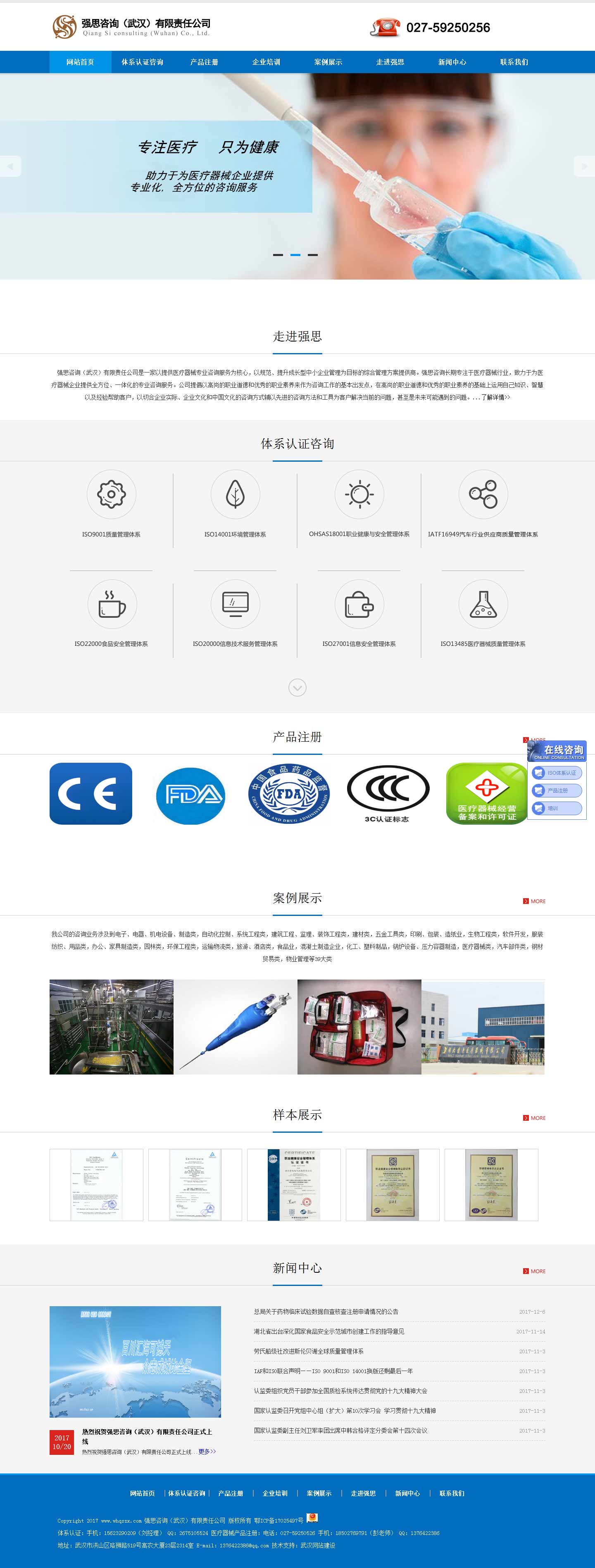Image resolution: width=595 pixels, height=1568 pixels.
Task: Open the 联系我们 tab in top navigation
Action: (x=514, y=62)
